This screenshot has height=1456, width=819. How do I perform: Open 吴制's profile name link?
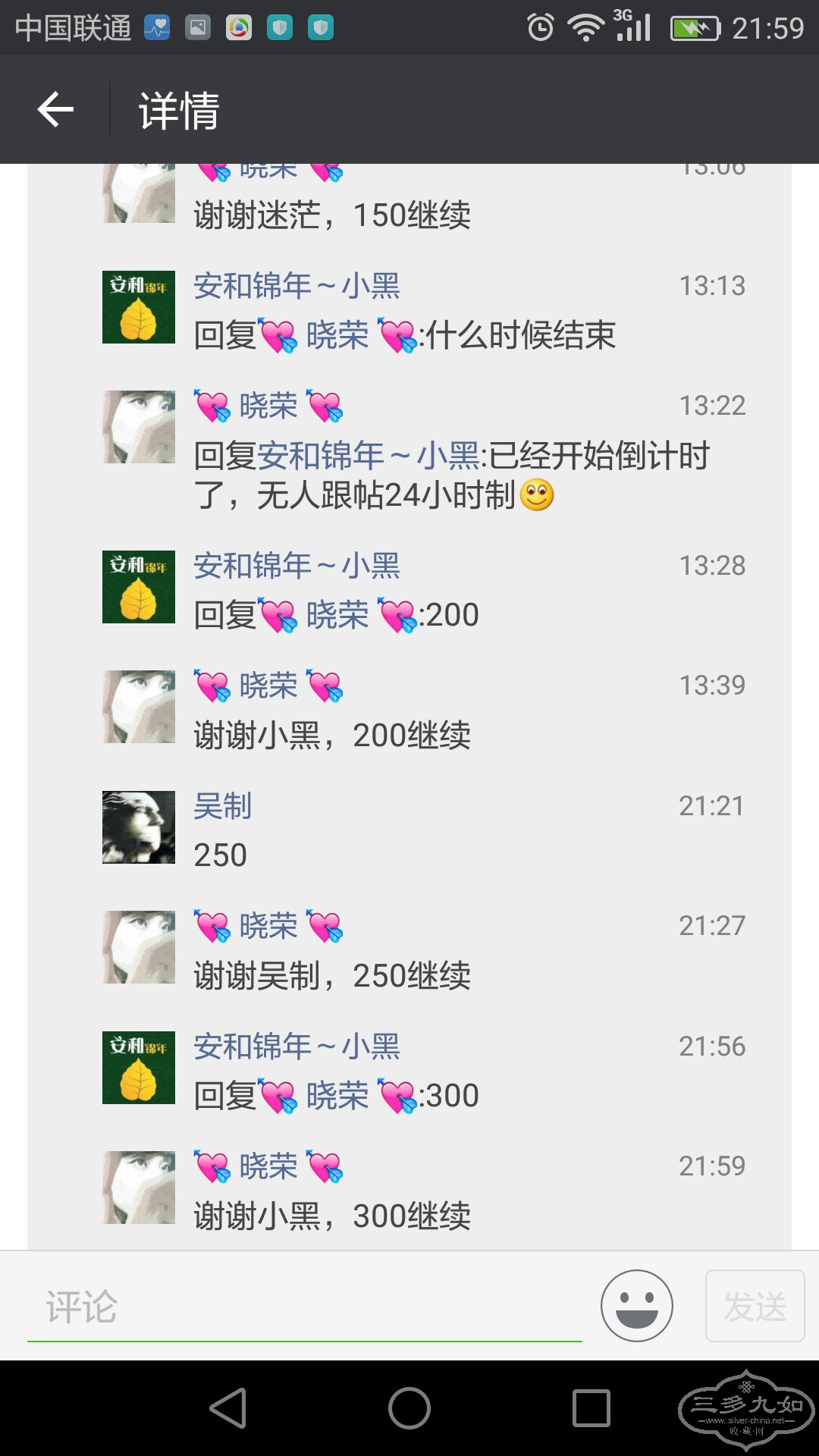tap(222, 806)
